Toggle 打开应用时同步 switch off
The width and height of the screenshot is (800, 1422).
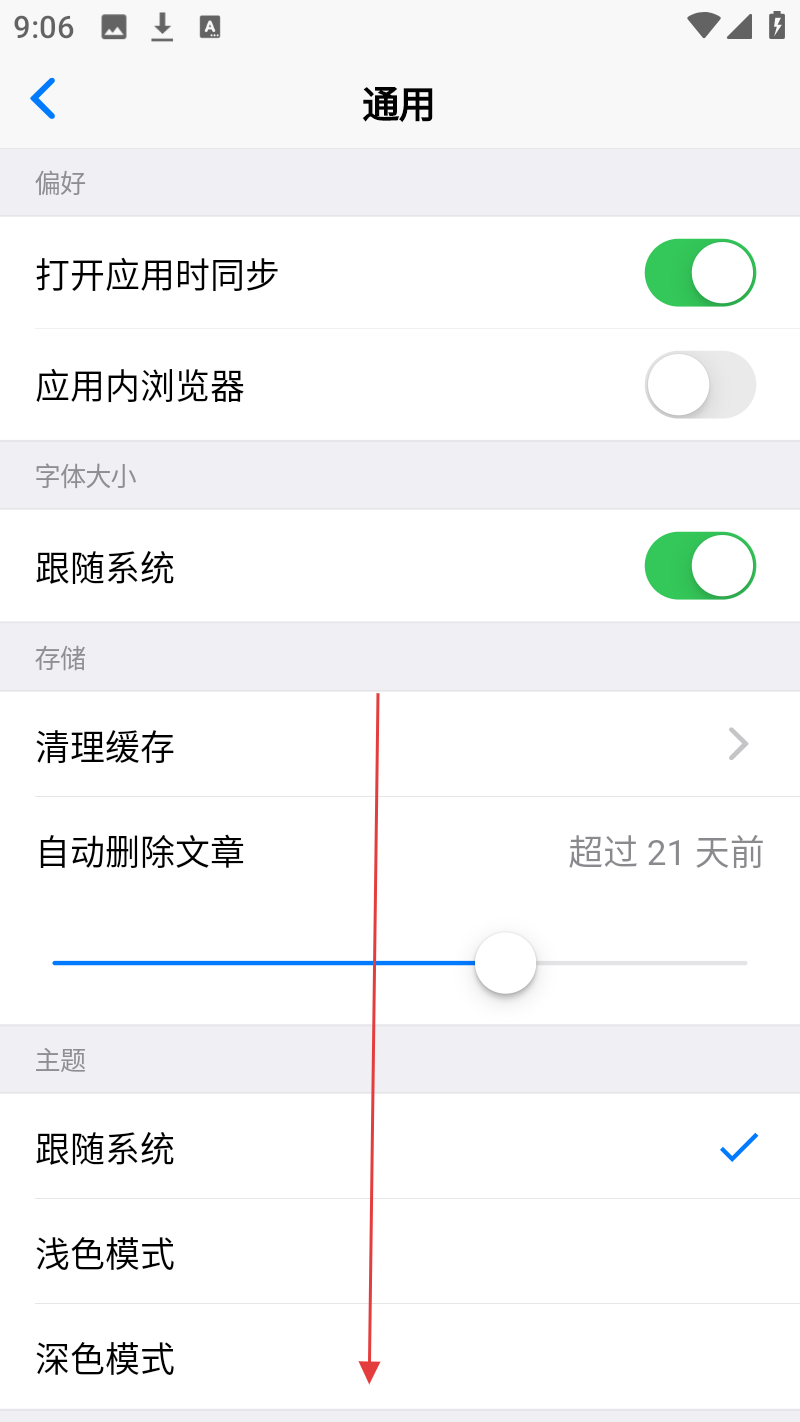coord(700,273)
